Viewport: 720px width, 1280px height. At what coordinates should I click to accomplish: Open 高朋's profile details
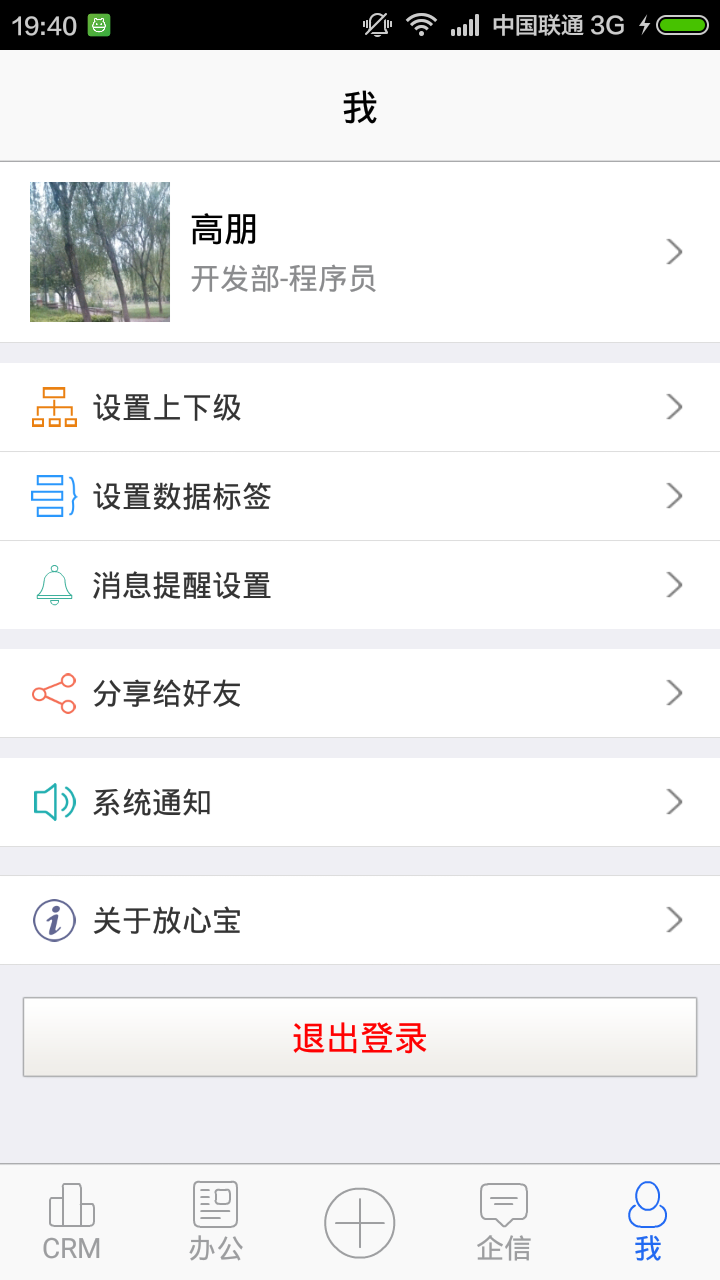tap(360, 252)
